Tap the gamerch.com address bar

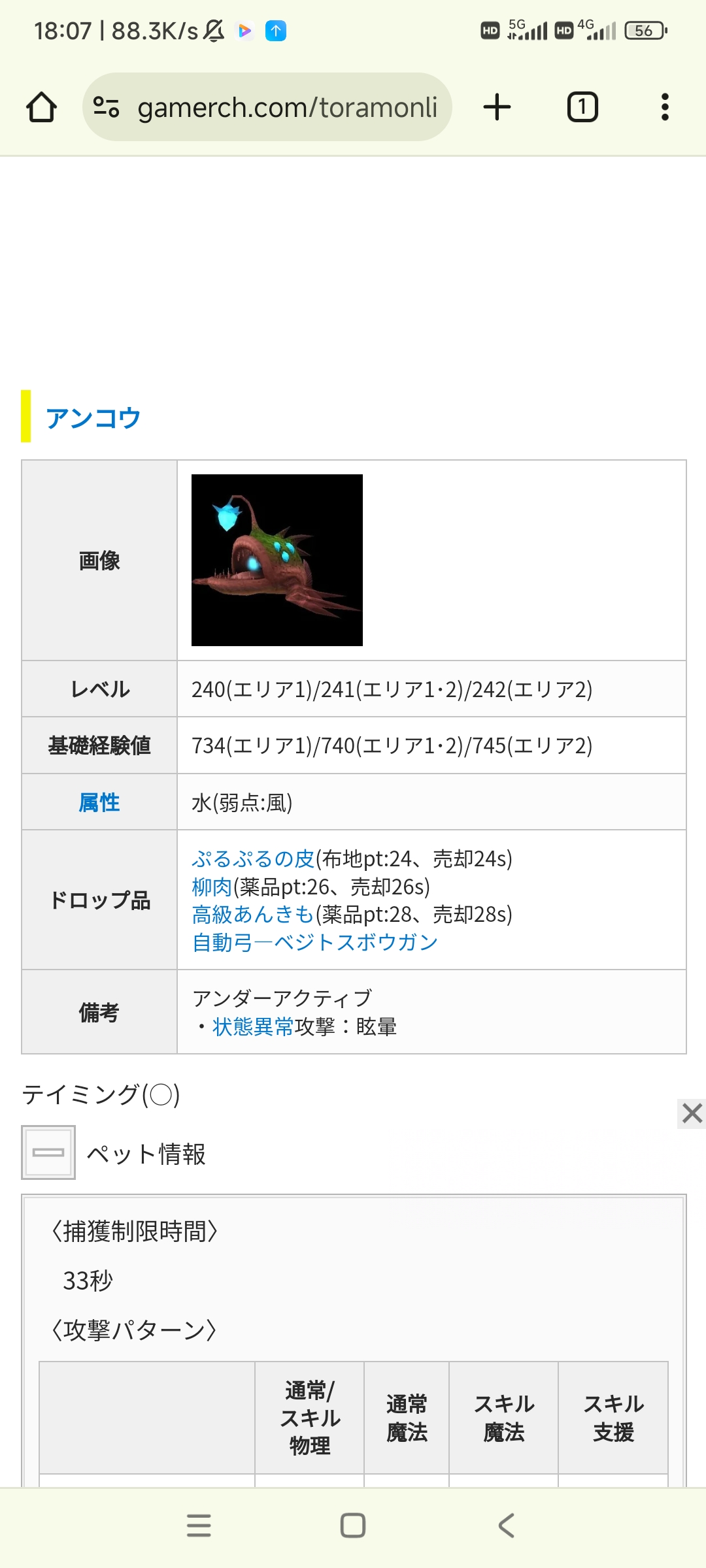(267, 107)
